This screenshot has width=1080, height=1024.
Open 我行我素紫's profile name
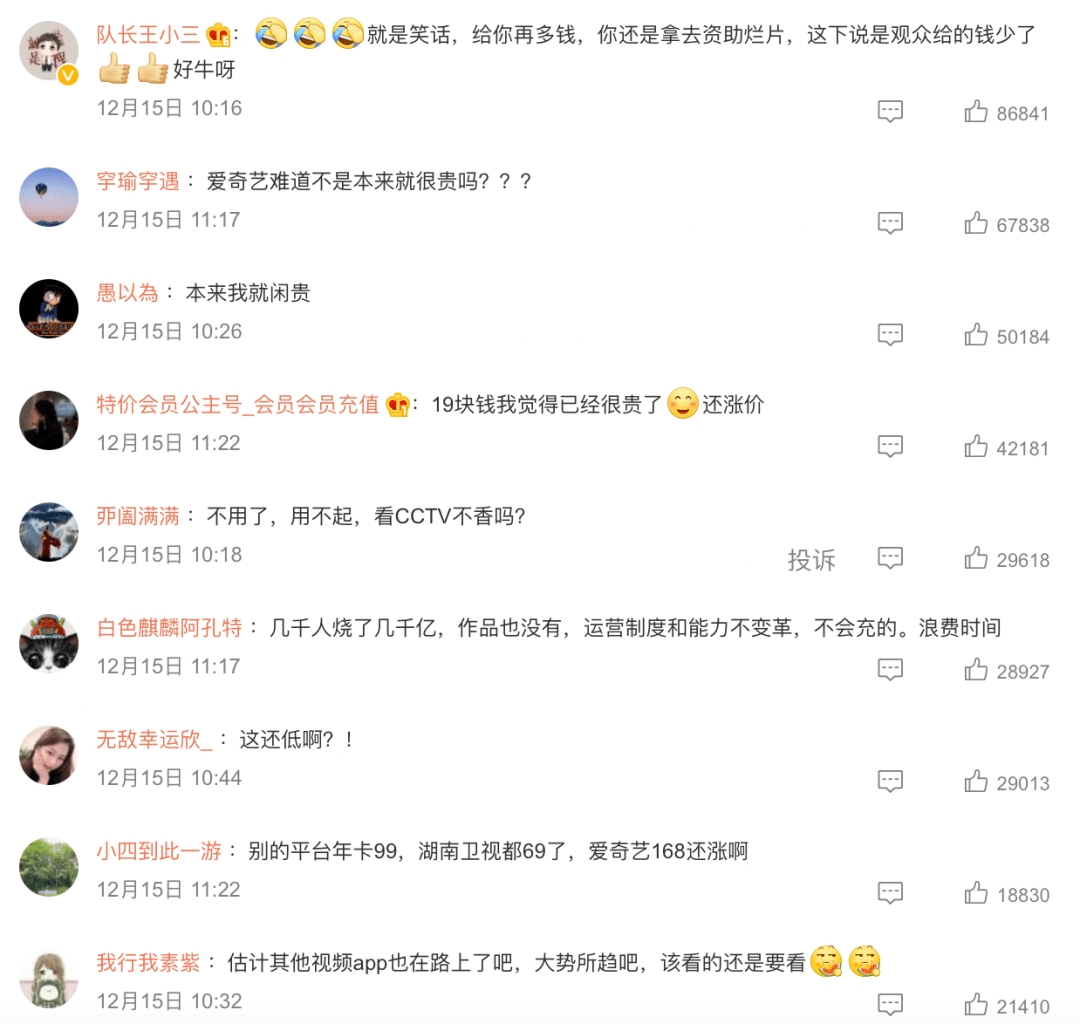(x=148, y=963)
